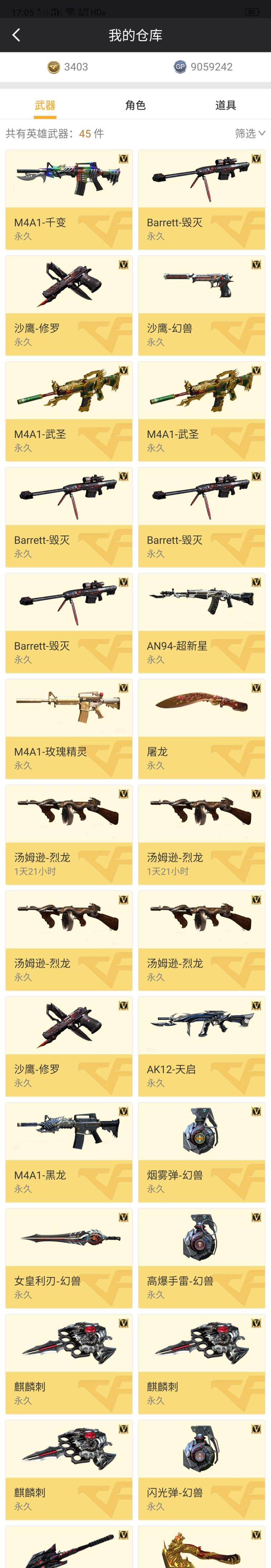Select the 女皇利刃-幻兽 card
The height and width of the screenshot is (1568, 271).
point(69,1258)
